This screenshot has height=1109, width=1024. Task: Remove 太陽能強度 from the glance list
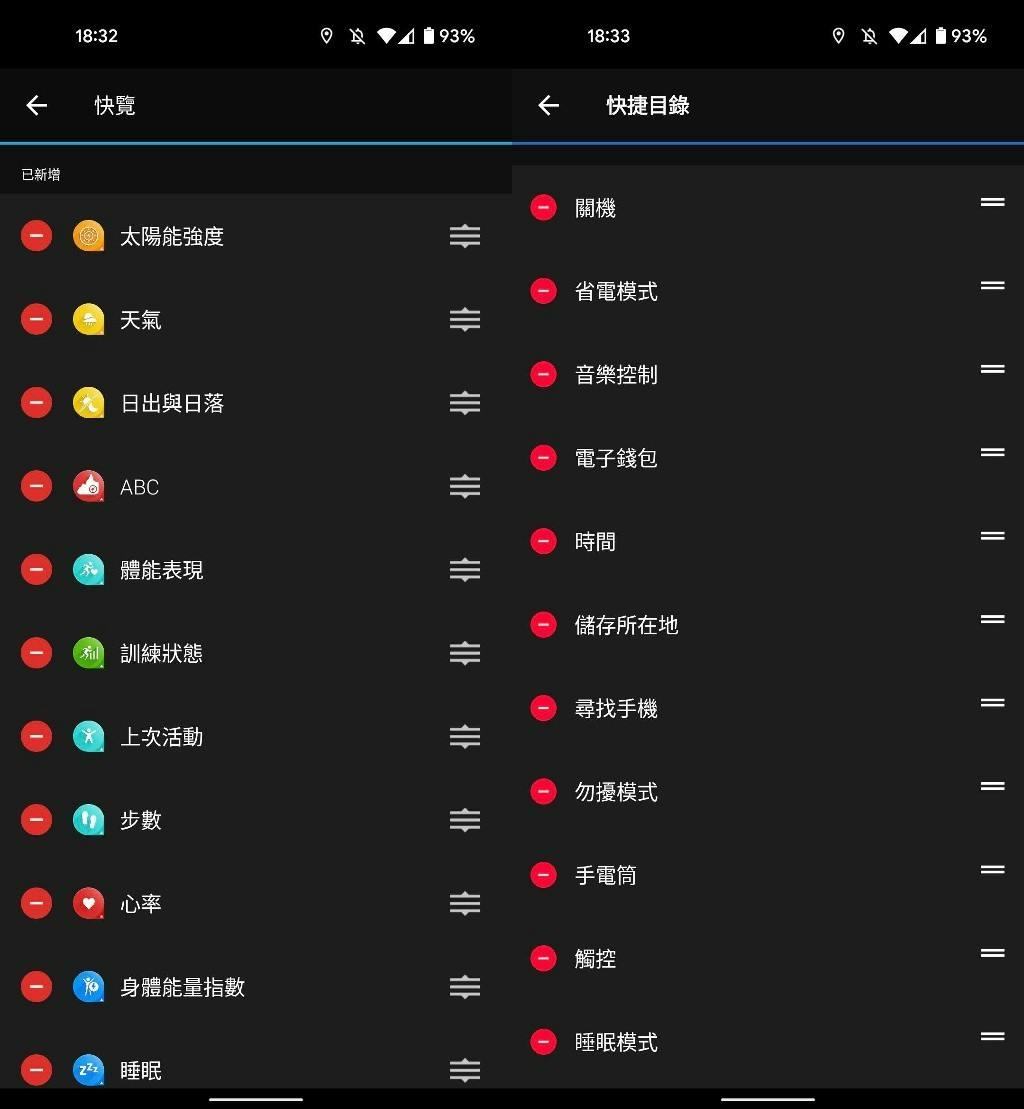click(x=36, y=236)
